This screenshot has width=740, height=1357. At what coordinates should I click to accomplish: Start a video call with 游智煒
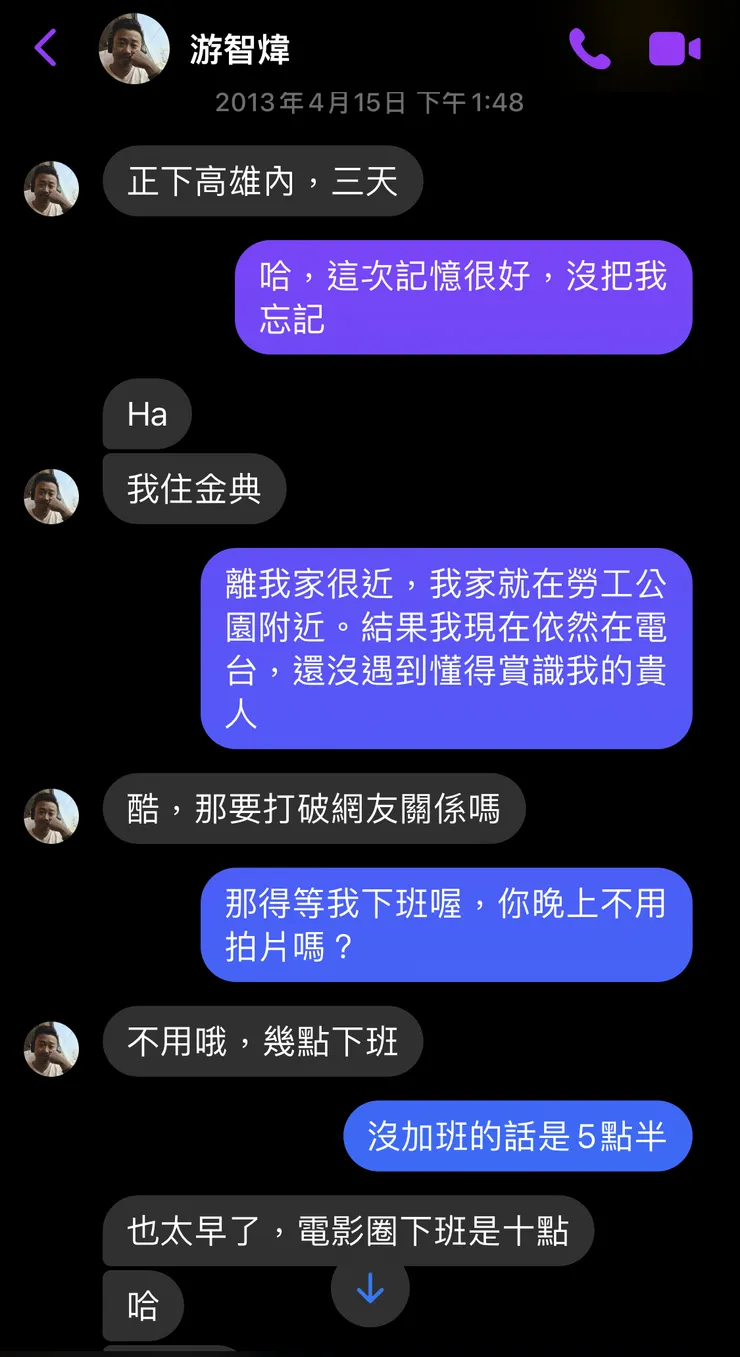(x=672, y=47)
